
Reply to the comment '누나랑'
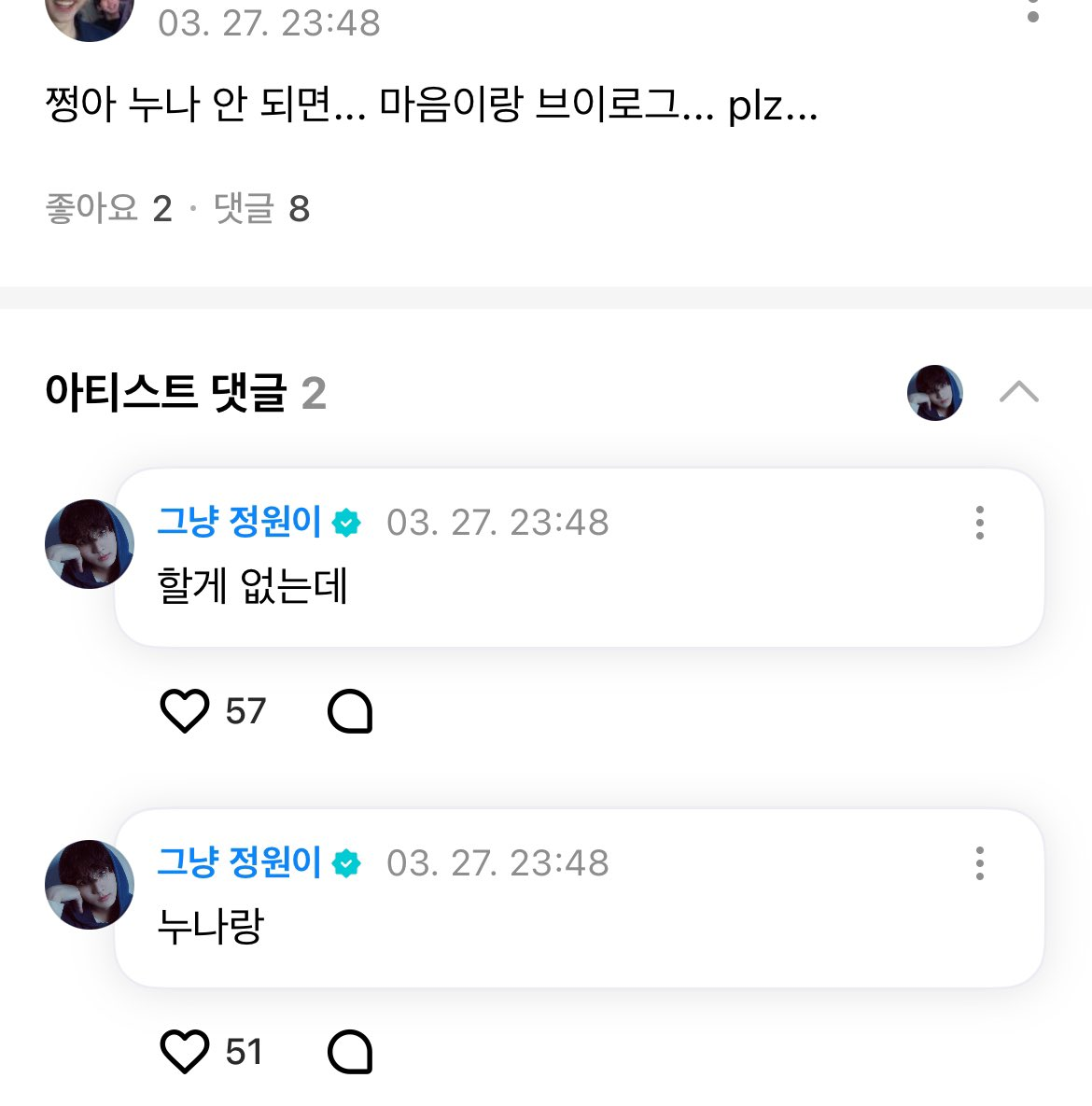(x=350, y=1052)
